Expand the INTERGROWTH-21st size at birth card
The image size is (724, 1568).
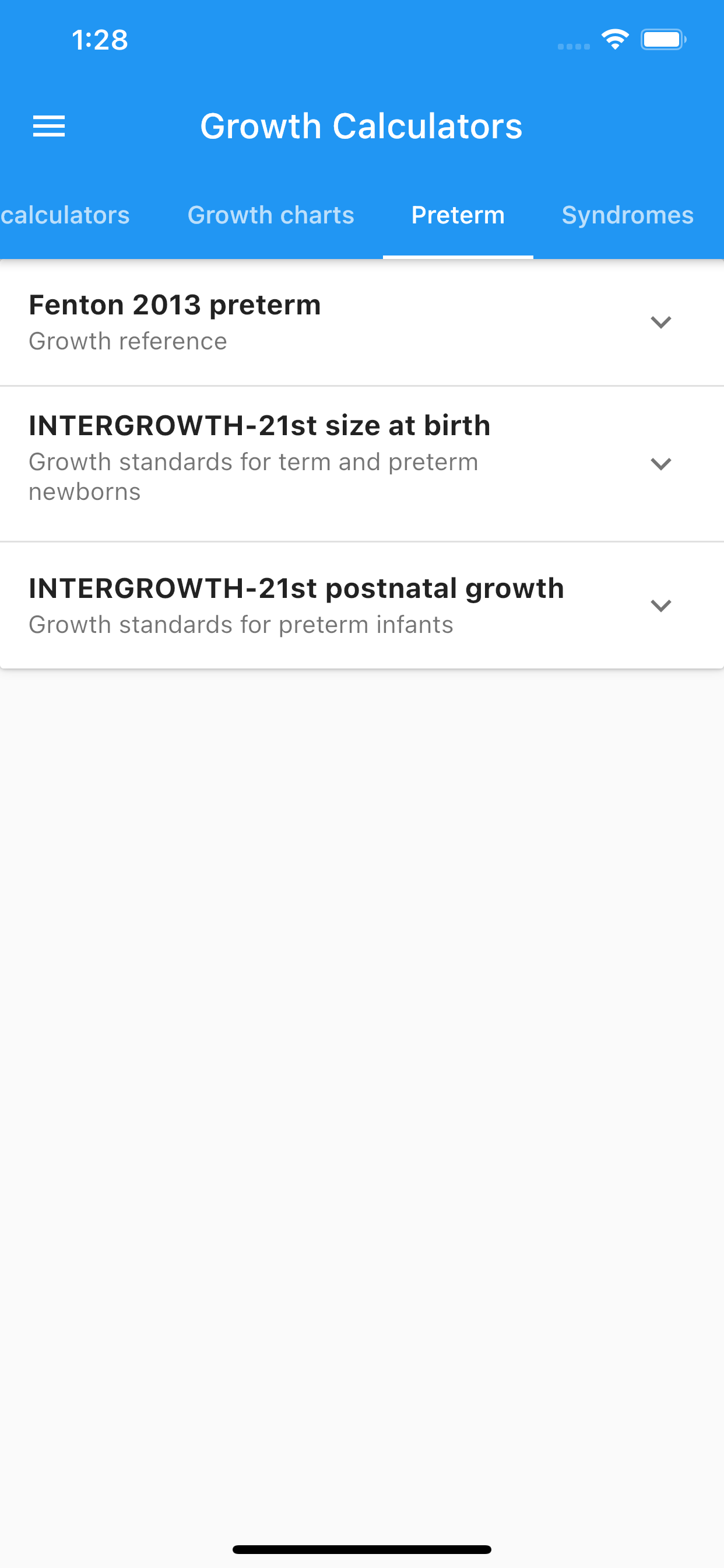[x=661, y=464]
